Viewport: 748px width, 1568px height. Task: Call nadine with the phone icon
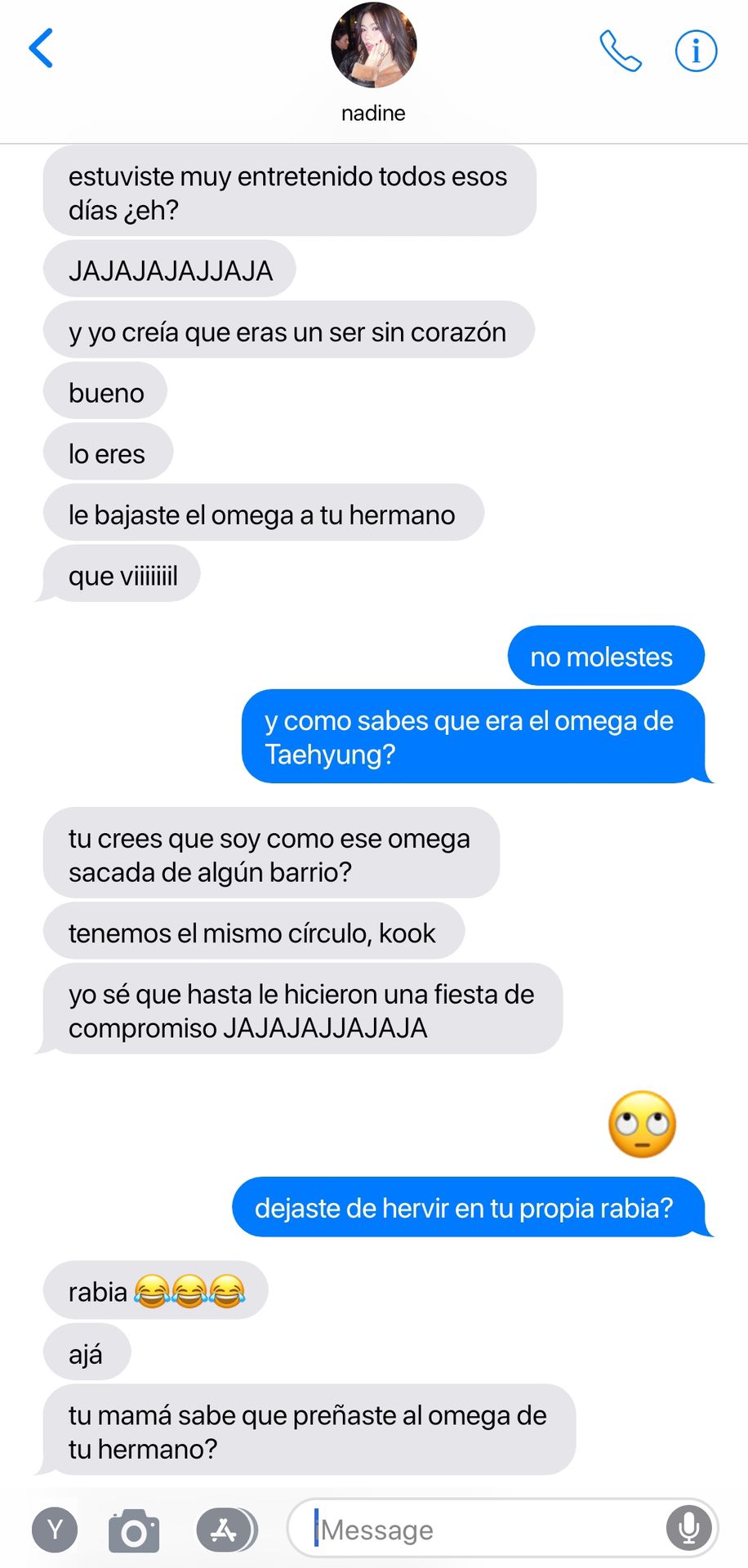point(620,51)
